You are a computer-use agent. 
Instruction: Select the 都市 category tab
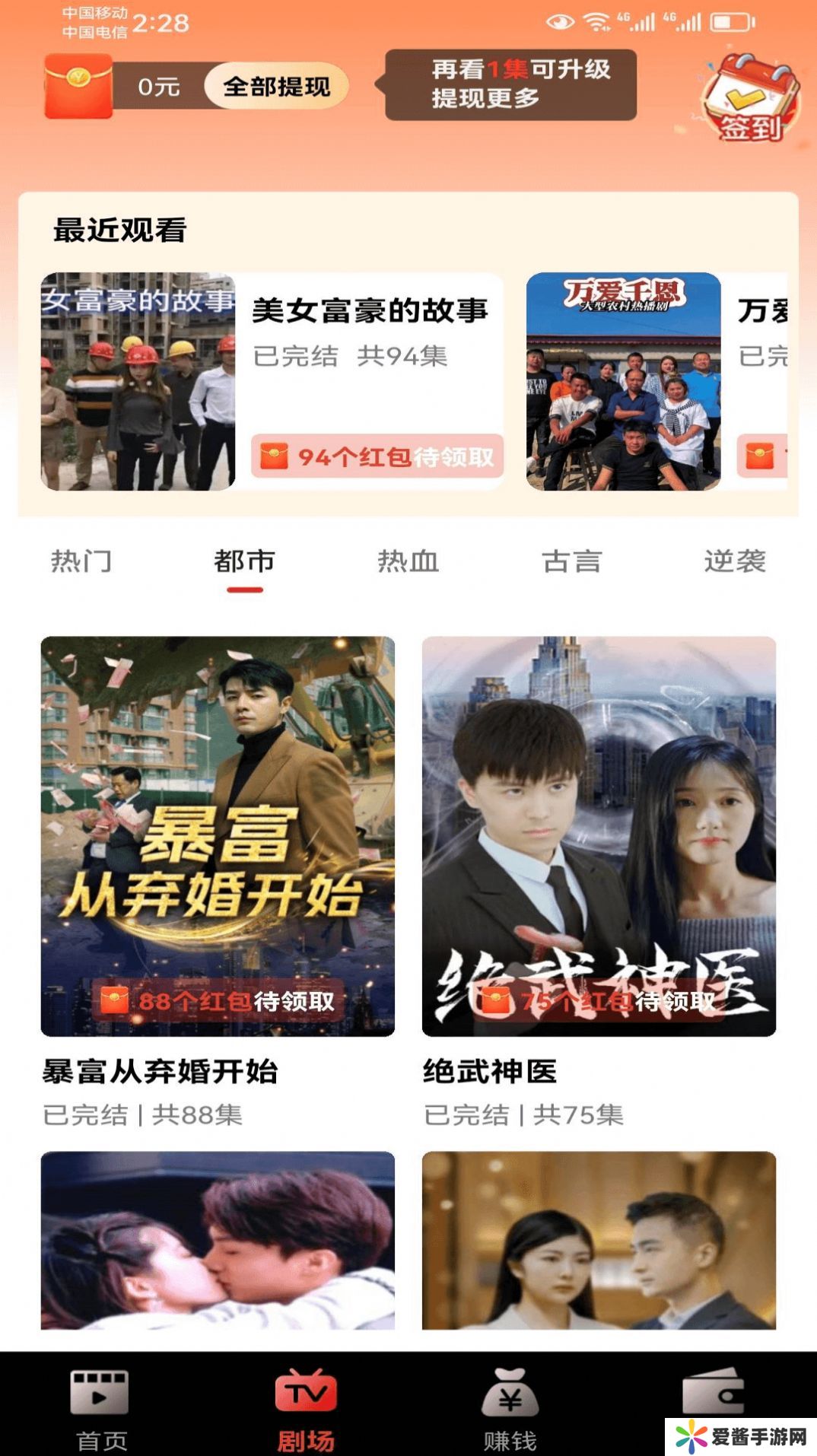tap(244, 561)
